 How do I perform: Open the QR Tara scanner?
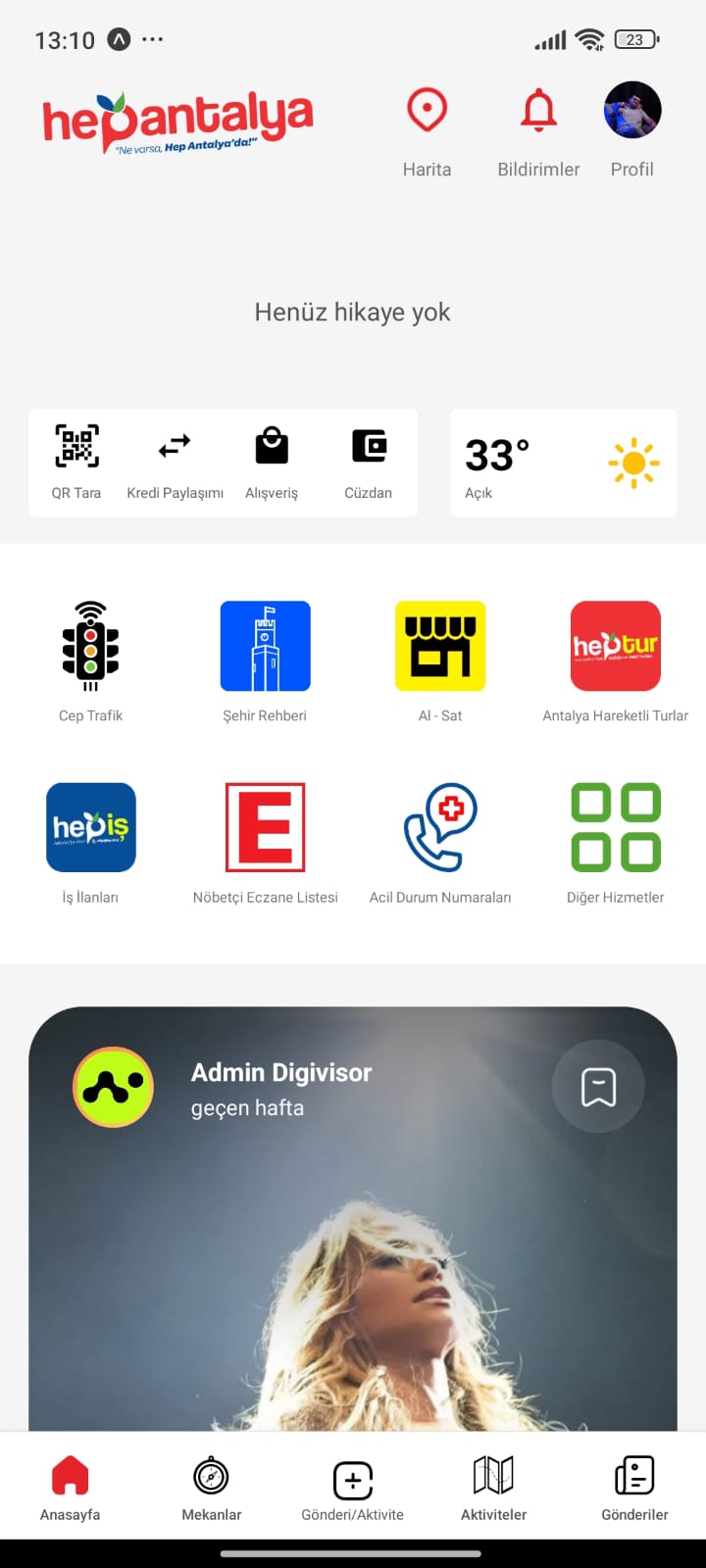tap(76, 461)
